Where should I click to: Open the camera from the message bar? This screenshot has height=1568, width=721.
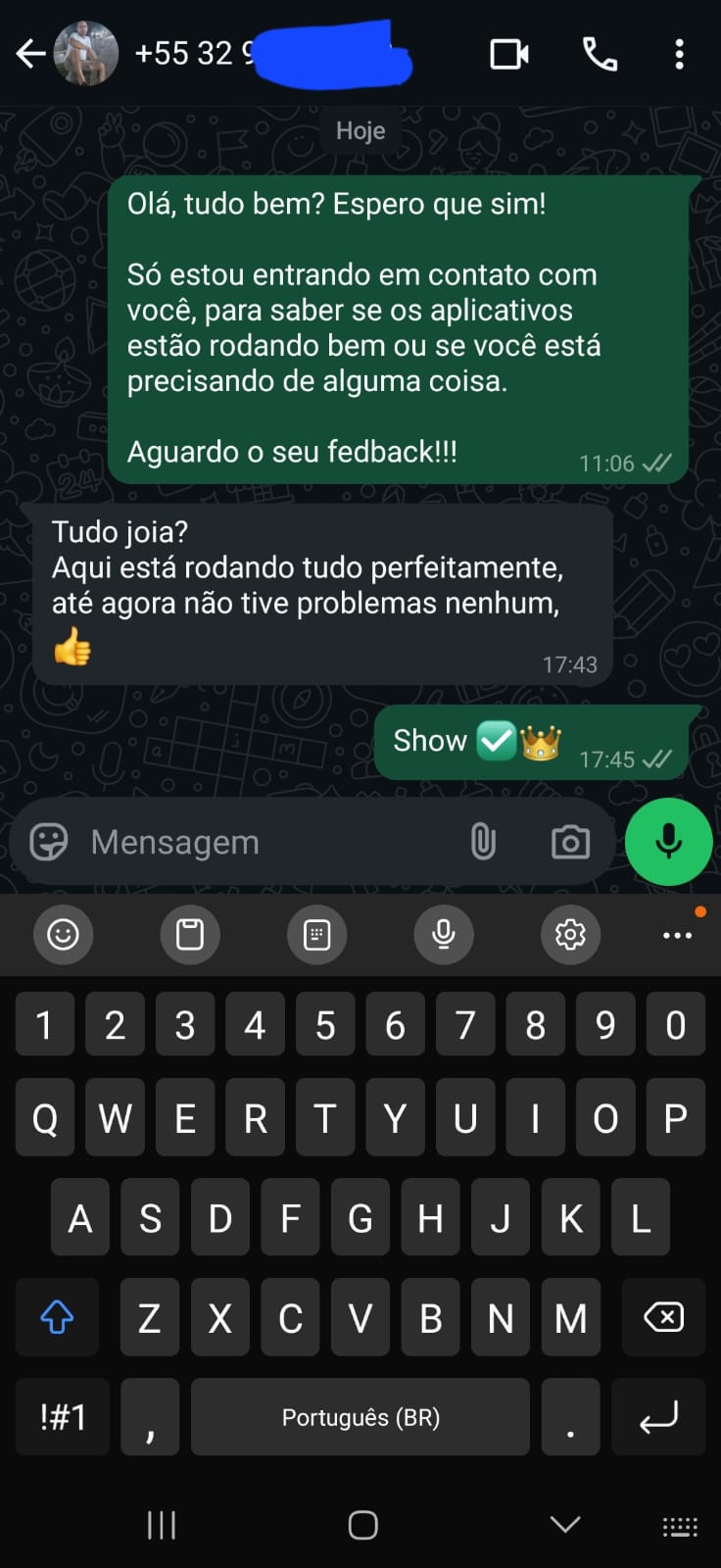point(570,842)
